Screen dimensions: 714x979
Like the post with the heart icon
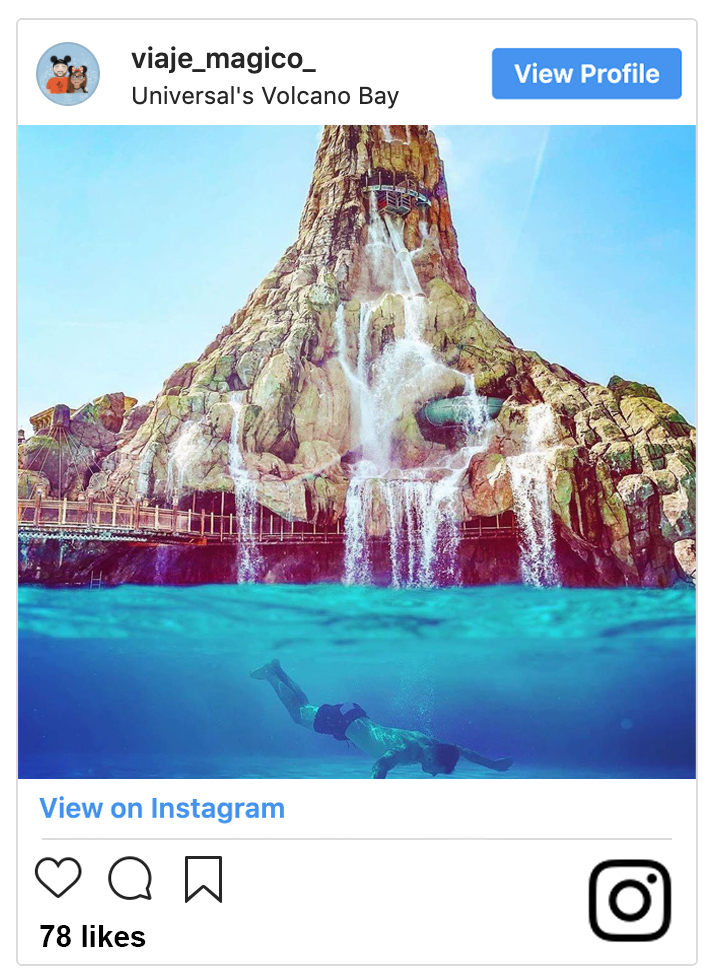[x=58, y=878]
